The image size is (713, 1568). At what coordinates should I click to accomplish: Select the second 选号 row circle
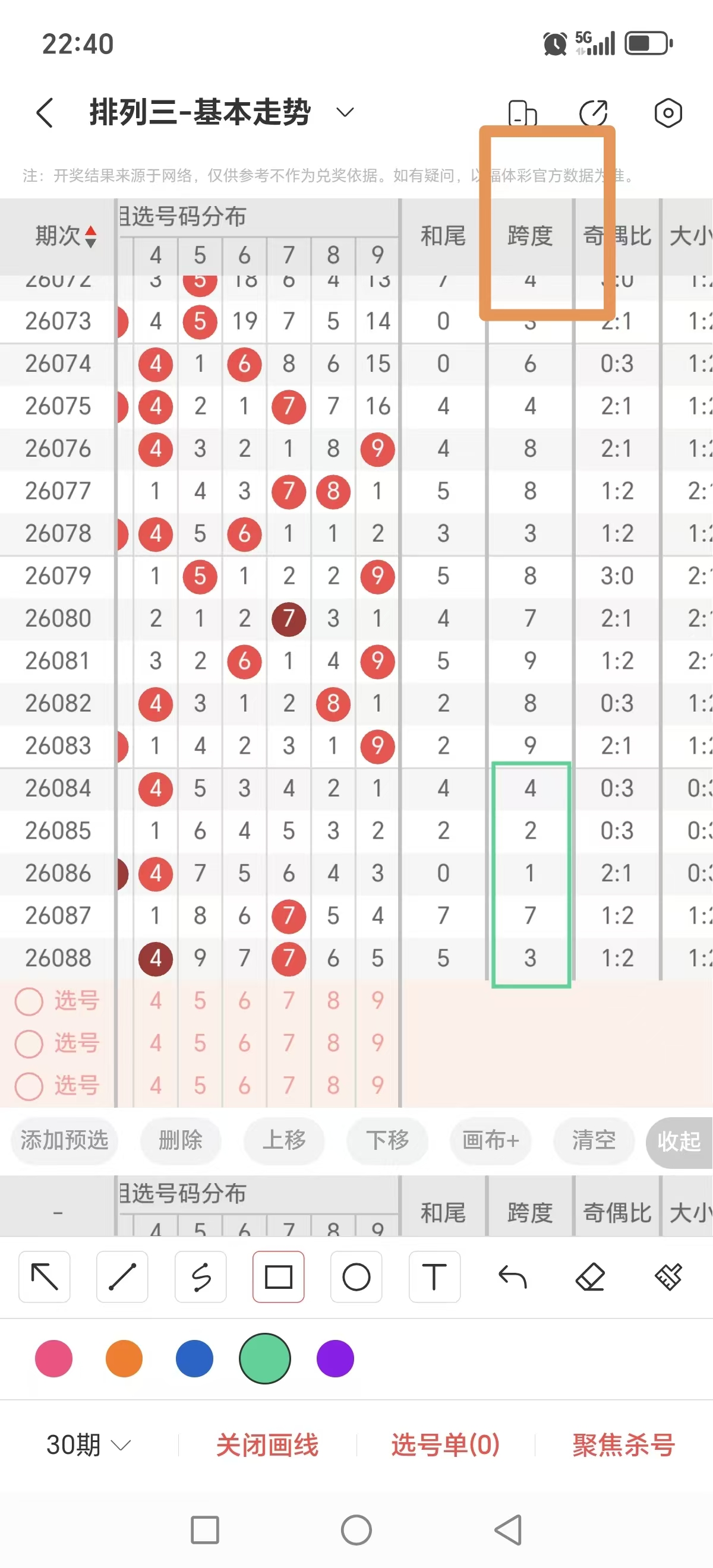pos(29,1043)
